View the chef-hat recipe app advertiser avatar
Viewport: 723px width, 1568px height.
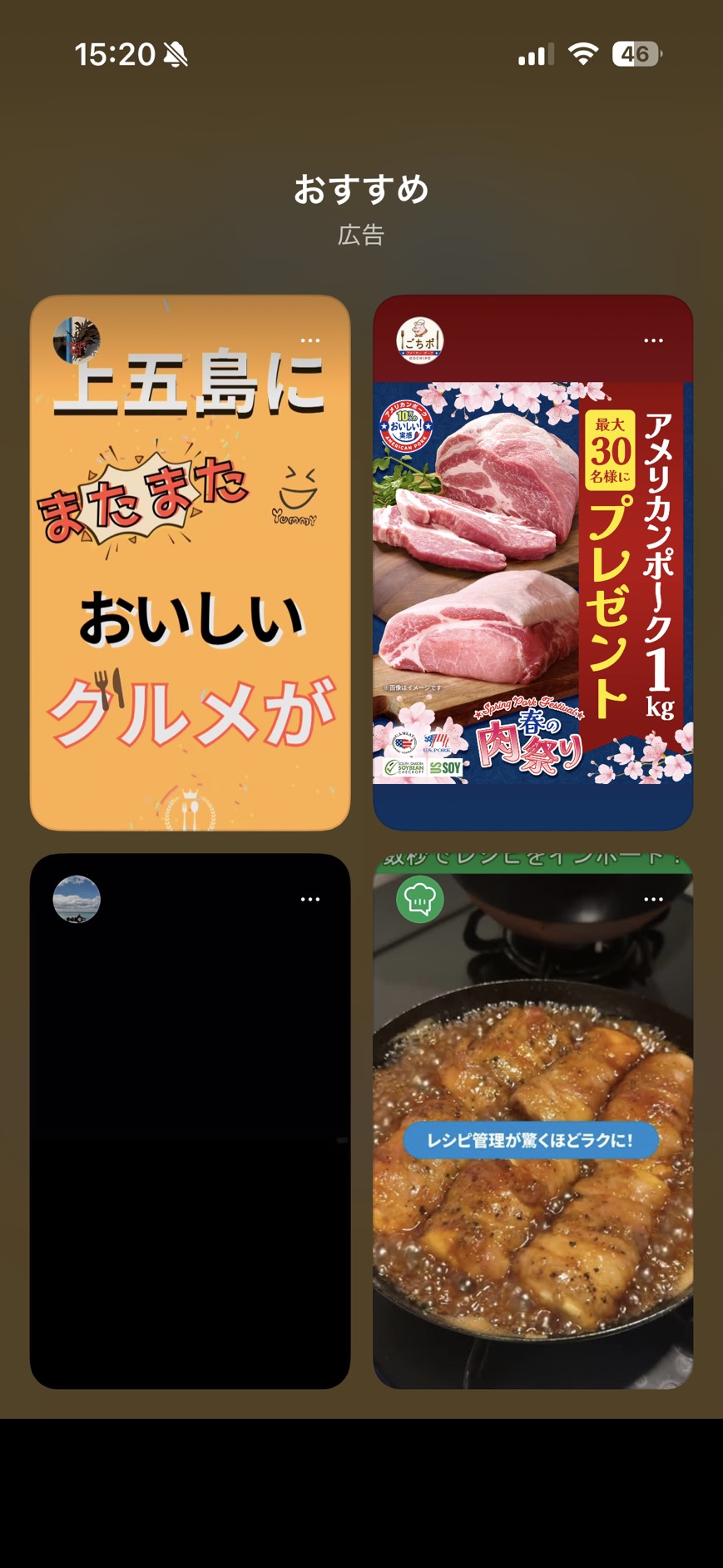point(419,899)
